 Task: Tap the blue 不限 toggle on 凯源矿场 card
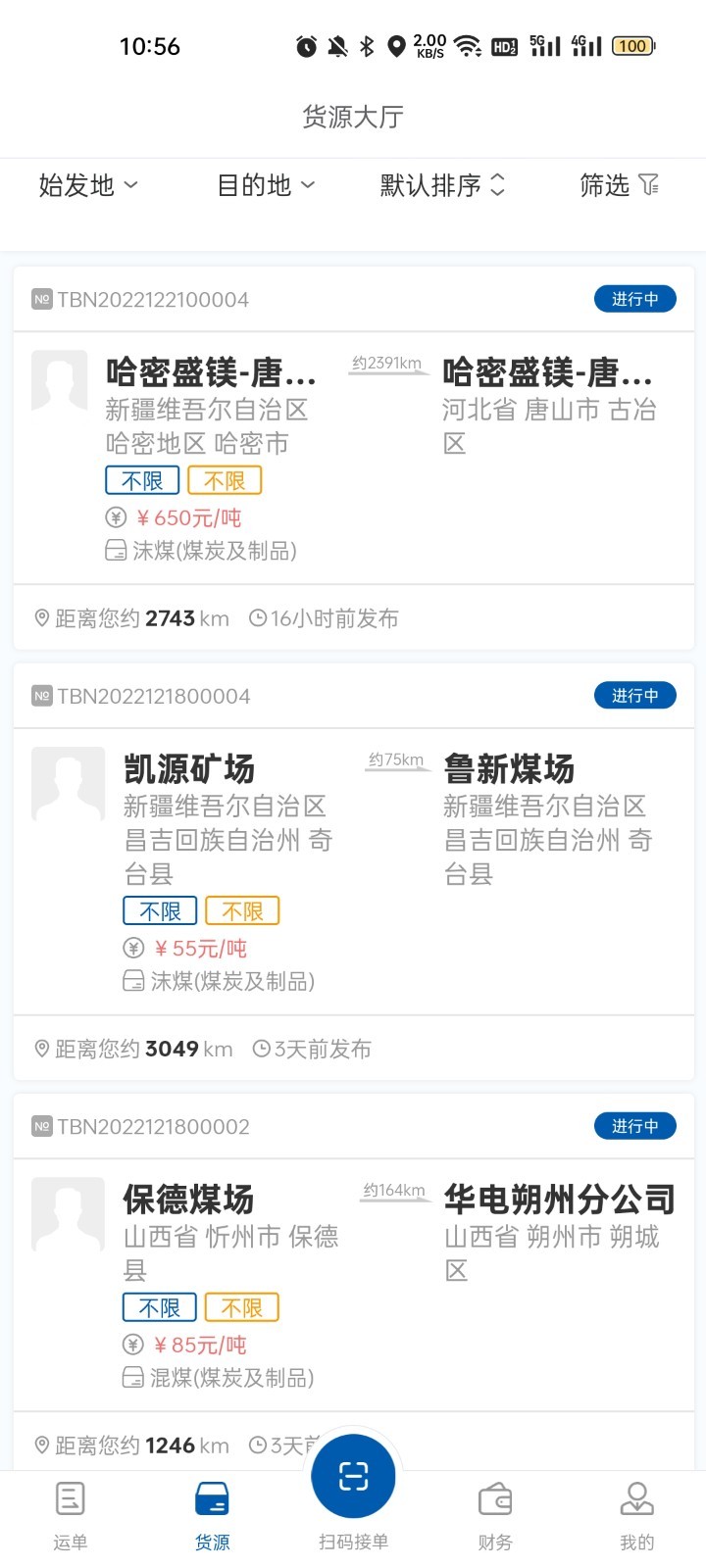click(x=159, y=910)
